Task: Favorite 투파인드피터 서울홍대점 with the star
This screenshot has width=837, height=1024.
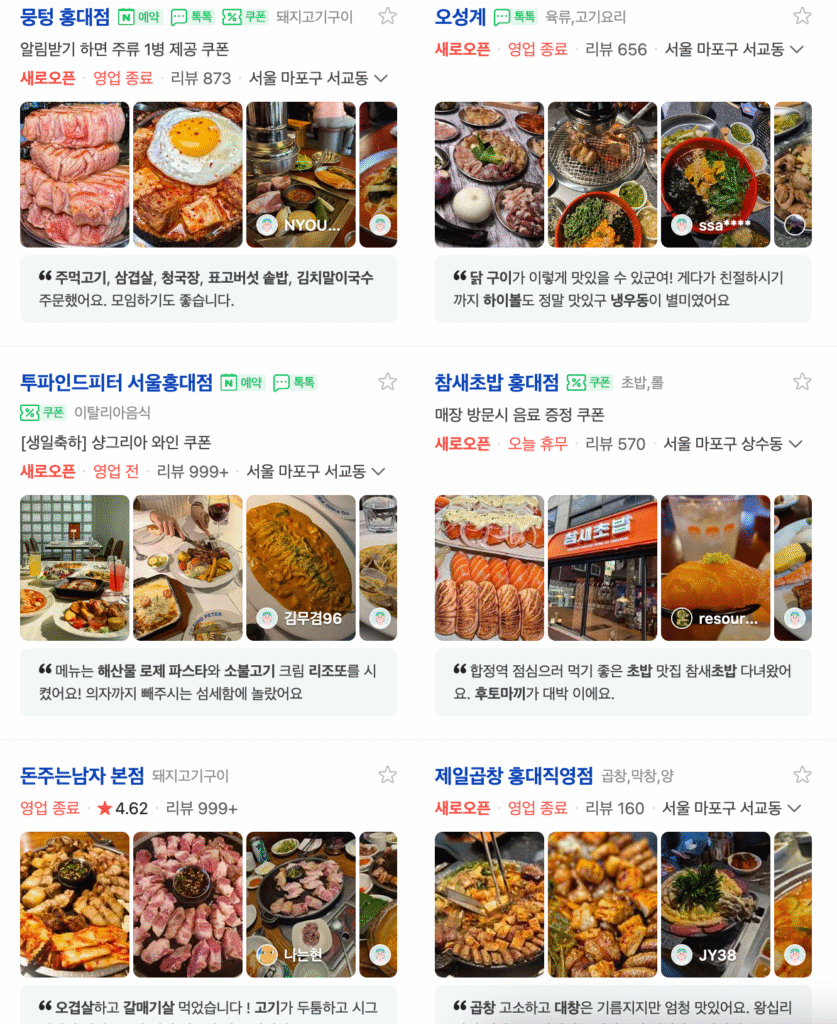Action: pos(388,381)
